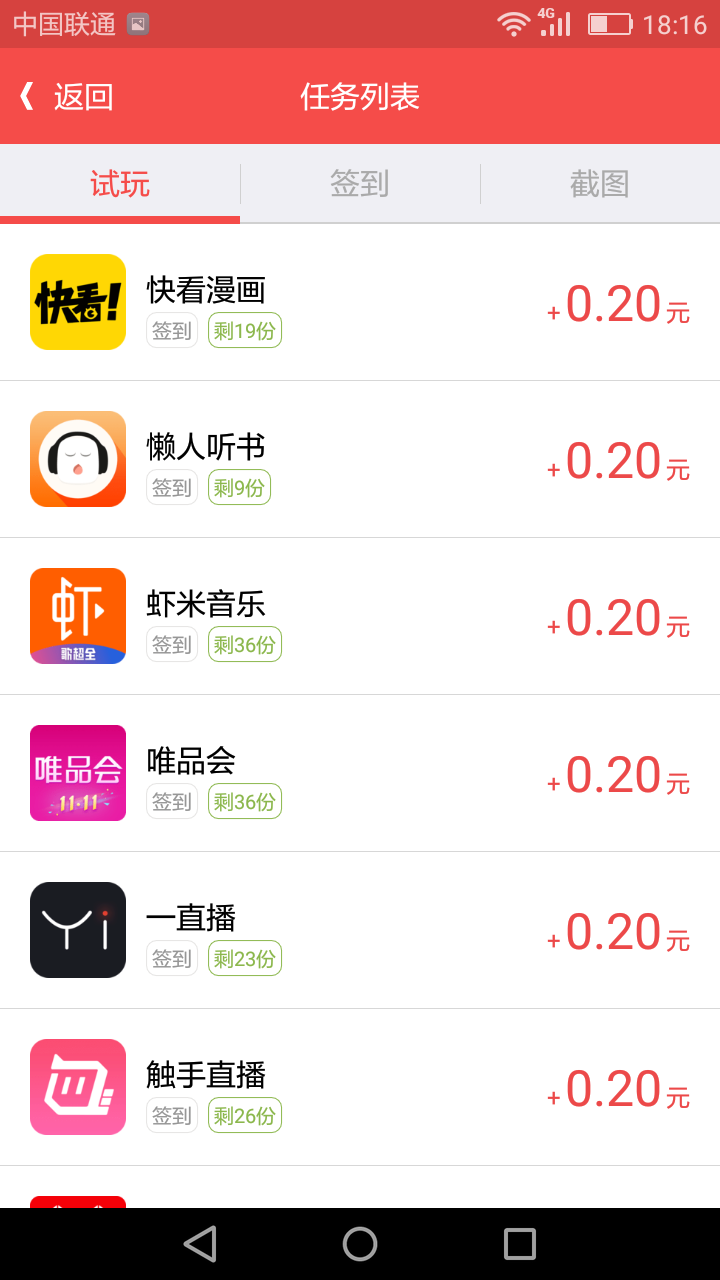Tap the 返回 back button
Viewport: 720px width, 1280px height.
(62, 96)
